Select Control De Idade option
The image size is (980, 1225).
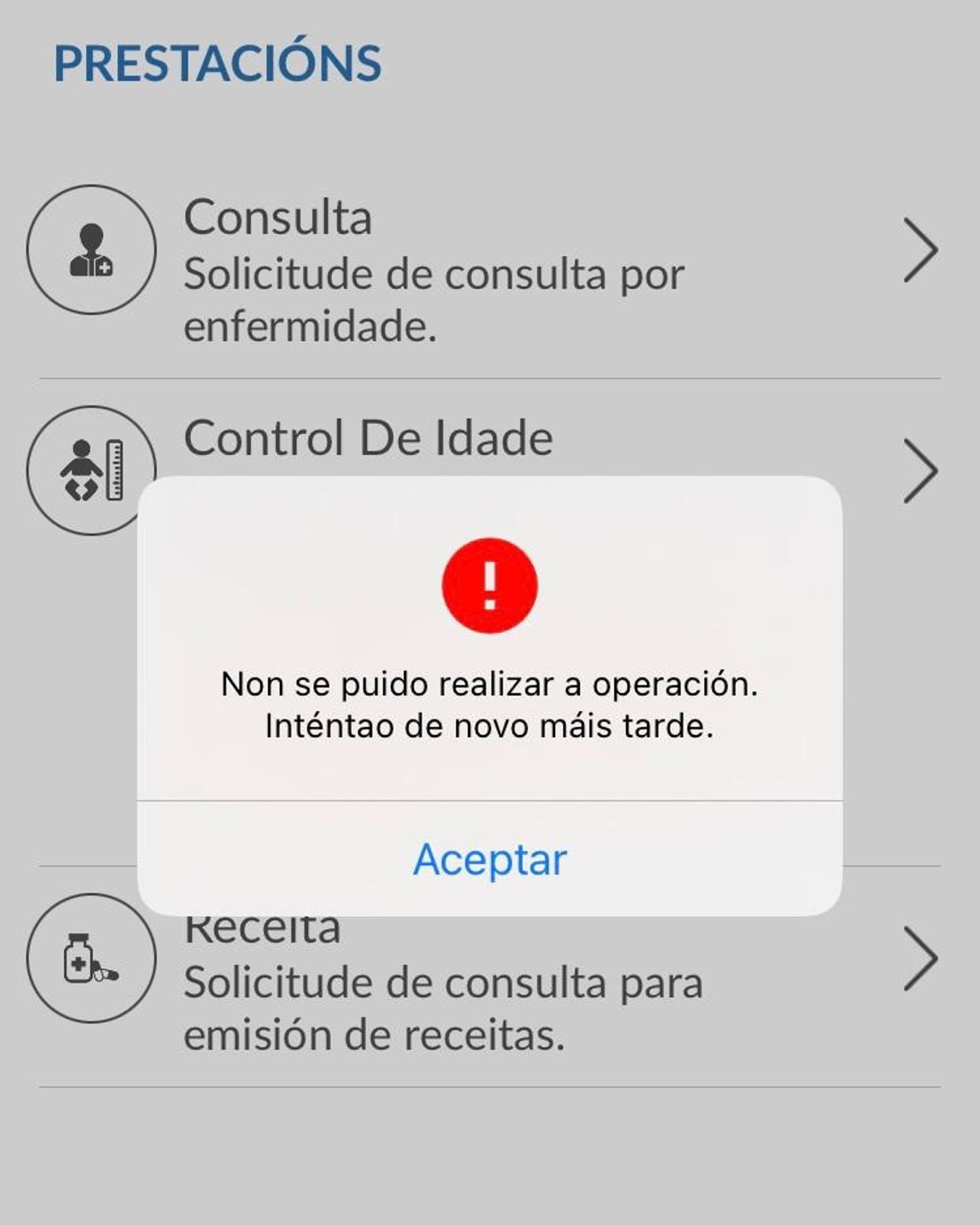369,439
